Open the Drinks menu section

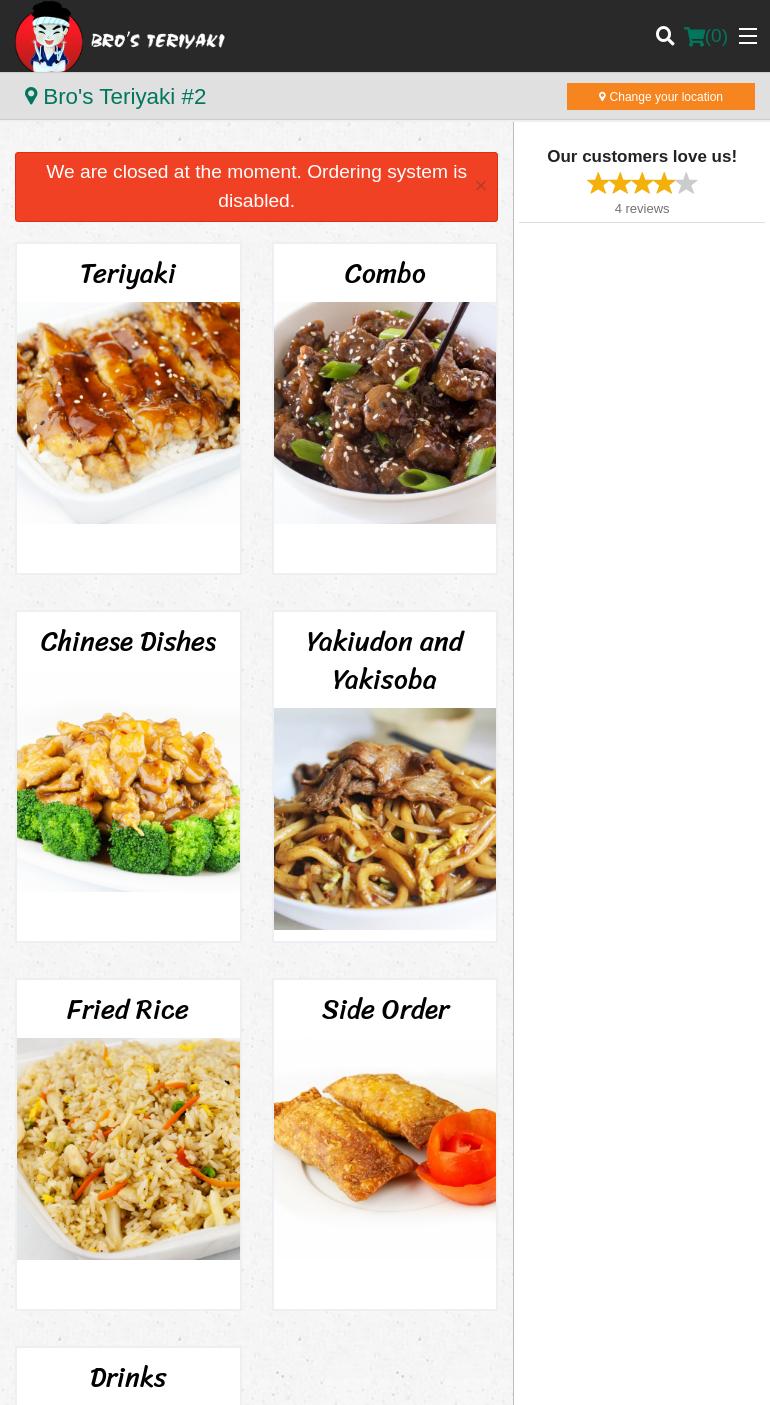point(128,1378)
